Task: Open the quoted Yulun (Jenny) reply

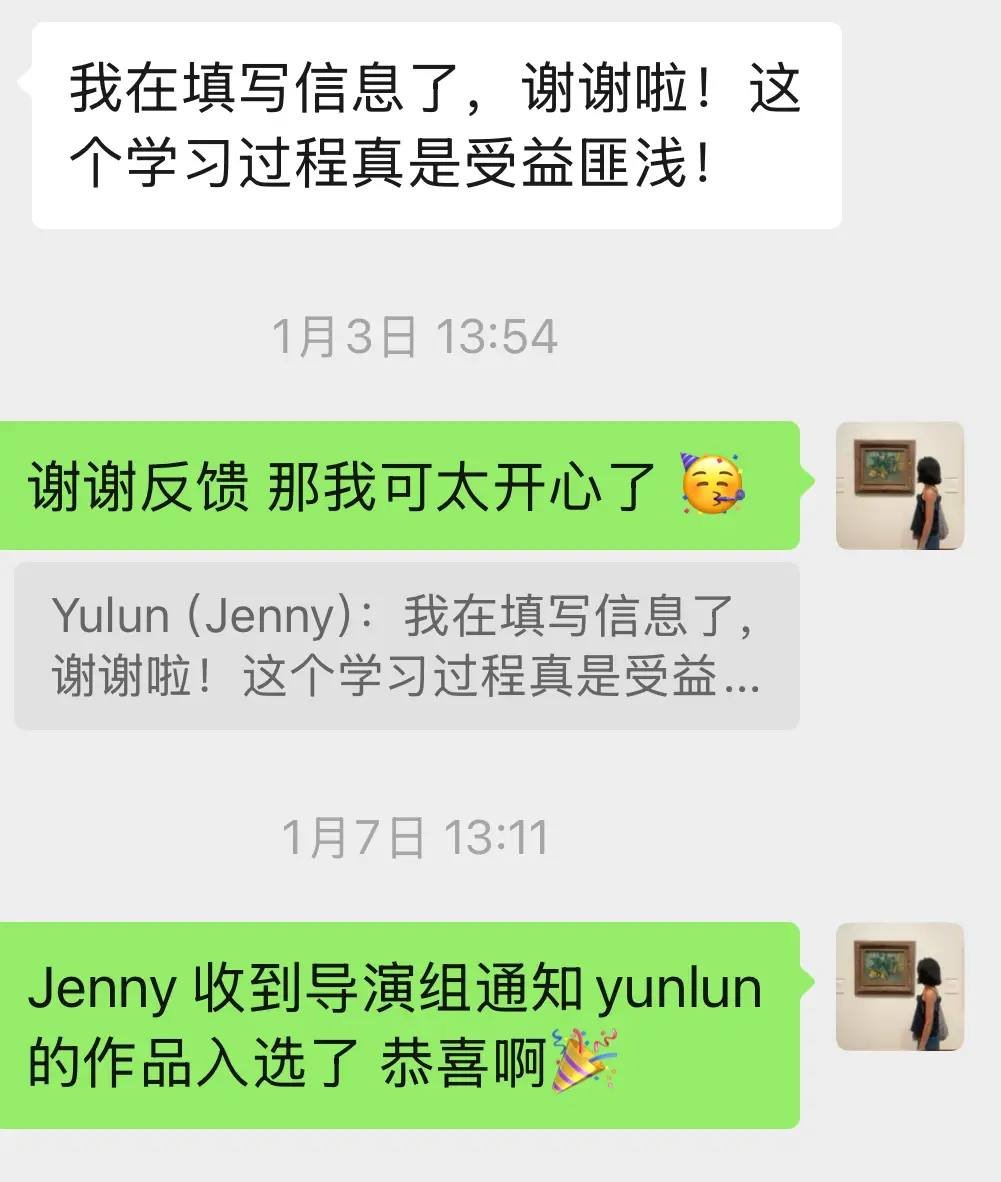Action: [x=406, y=646]
